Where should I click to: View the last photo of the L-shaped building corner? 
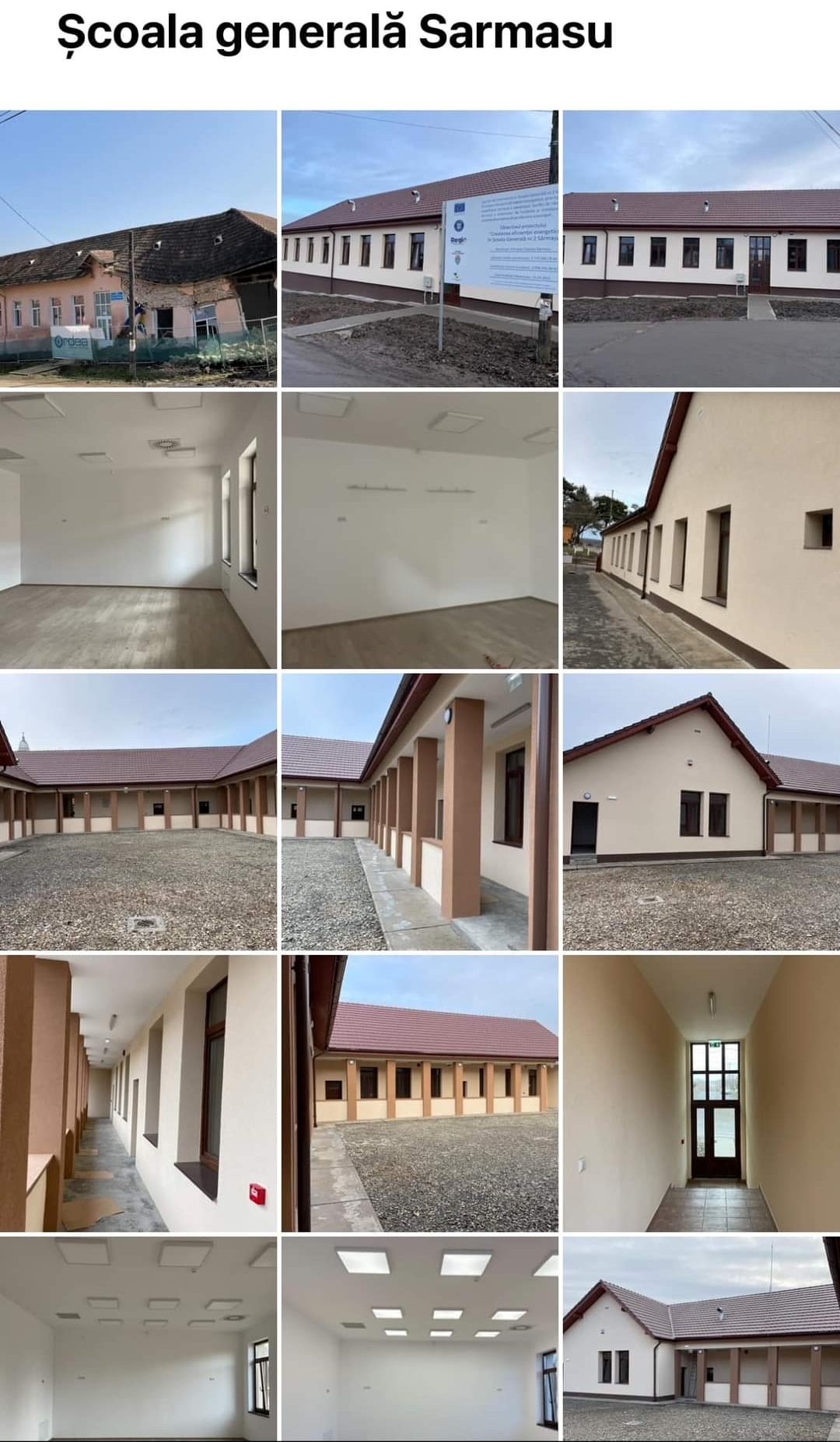pos(702,1339)
